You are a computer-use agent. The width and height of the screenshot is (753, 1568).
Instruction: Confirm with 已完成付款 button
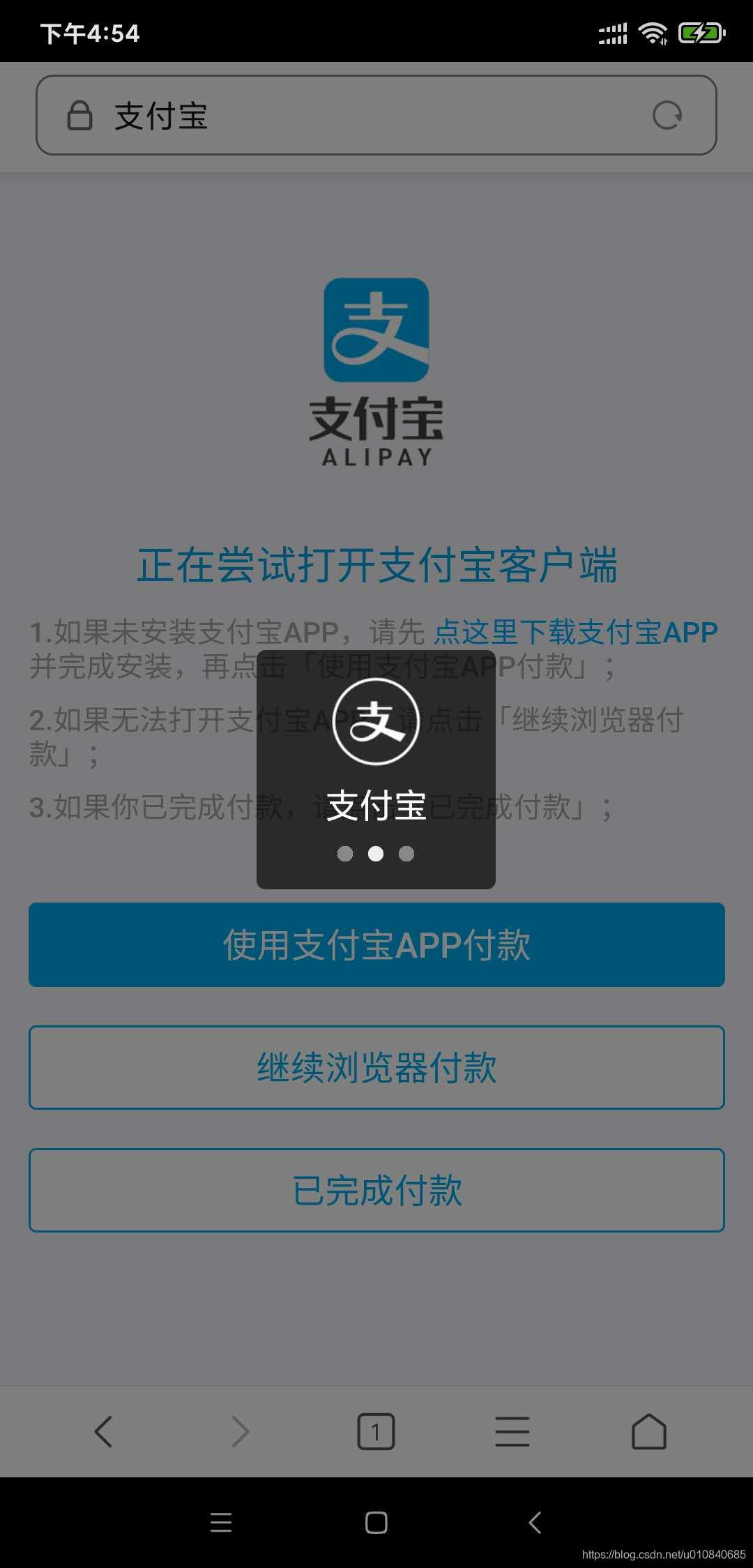pyautogui.click(x=376, y=1190)
